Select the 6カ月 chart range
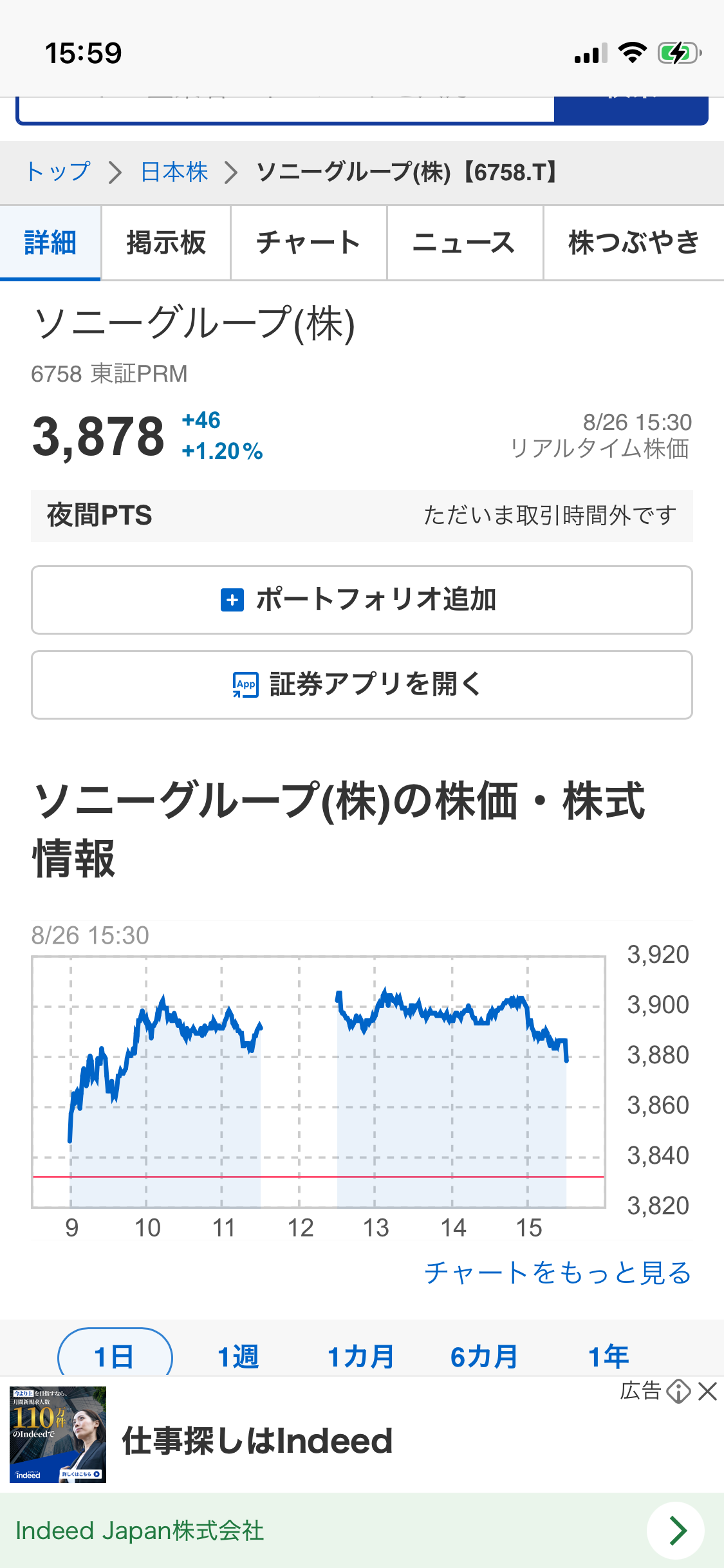Screen dimensions: 724x1568 tap(485, 1357)
